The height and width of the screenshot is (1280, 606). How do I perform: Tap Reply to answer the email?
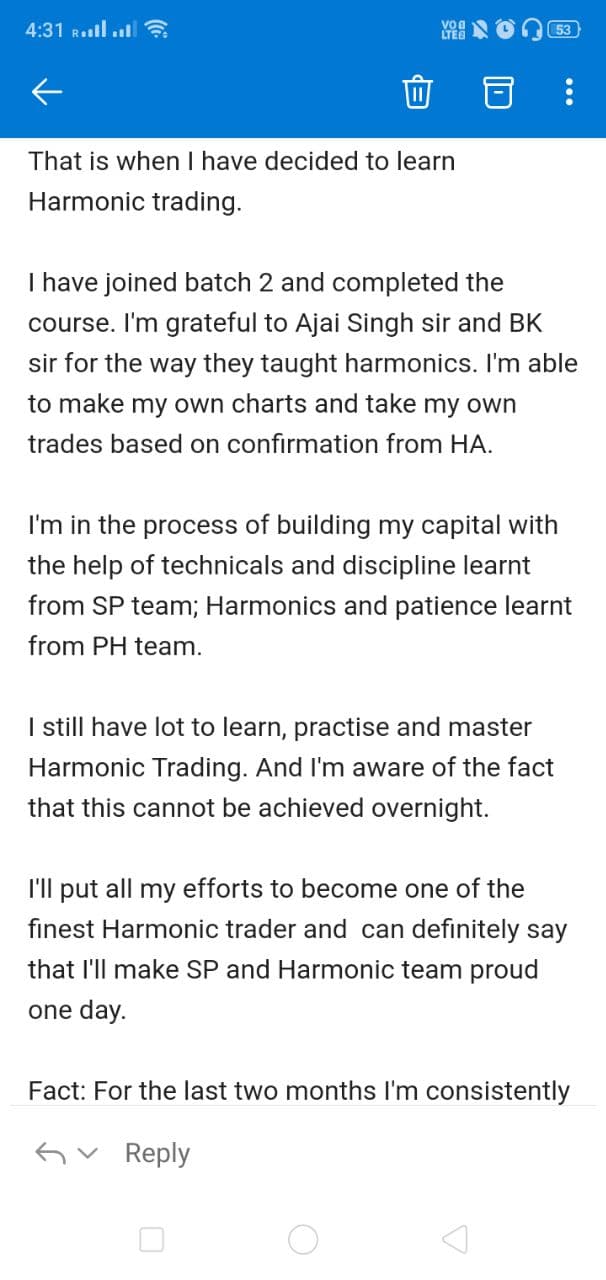[157, 1153]
